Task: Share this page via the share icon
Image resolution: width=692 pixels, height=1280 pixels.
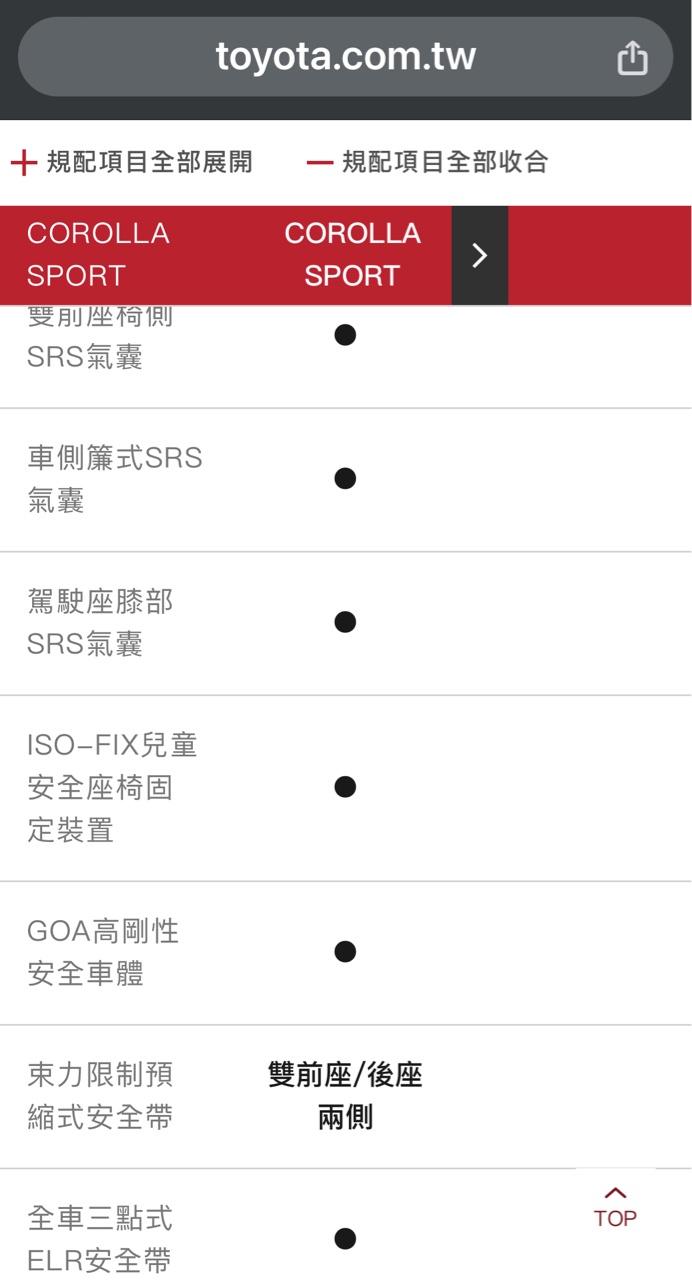Action: coord(632,58)
